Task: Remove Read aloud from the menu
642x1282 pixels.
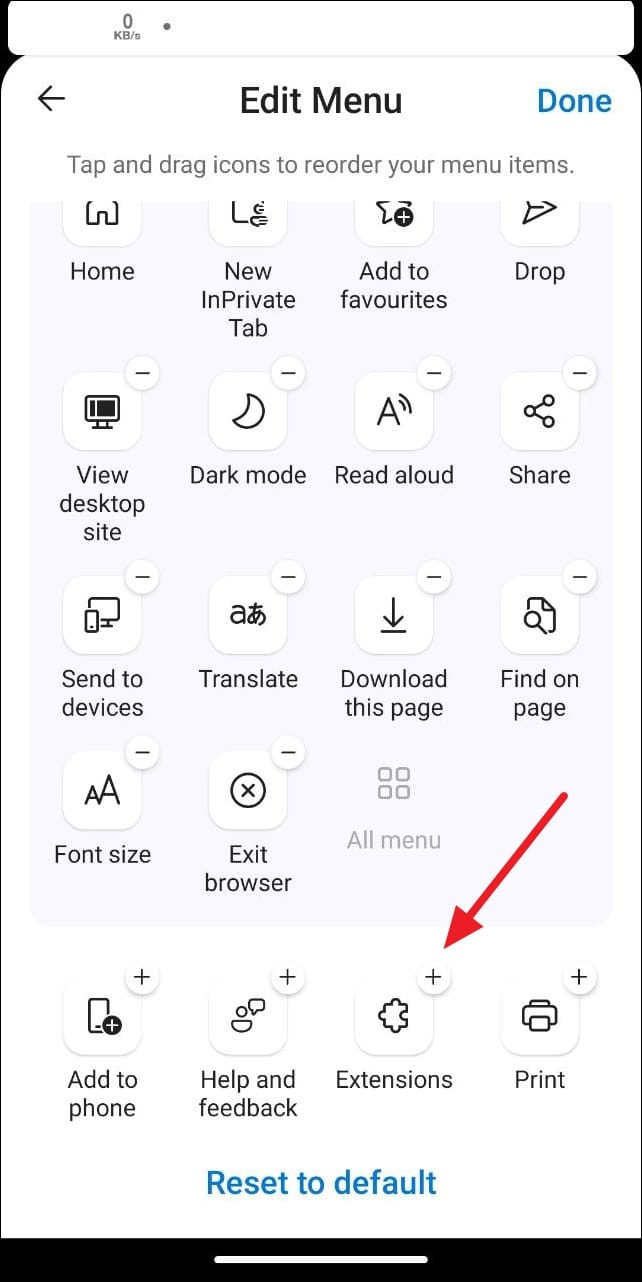Action: 434,374
